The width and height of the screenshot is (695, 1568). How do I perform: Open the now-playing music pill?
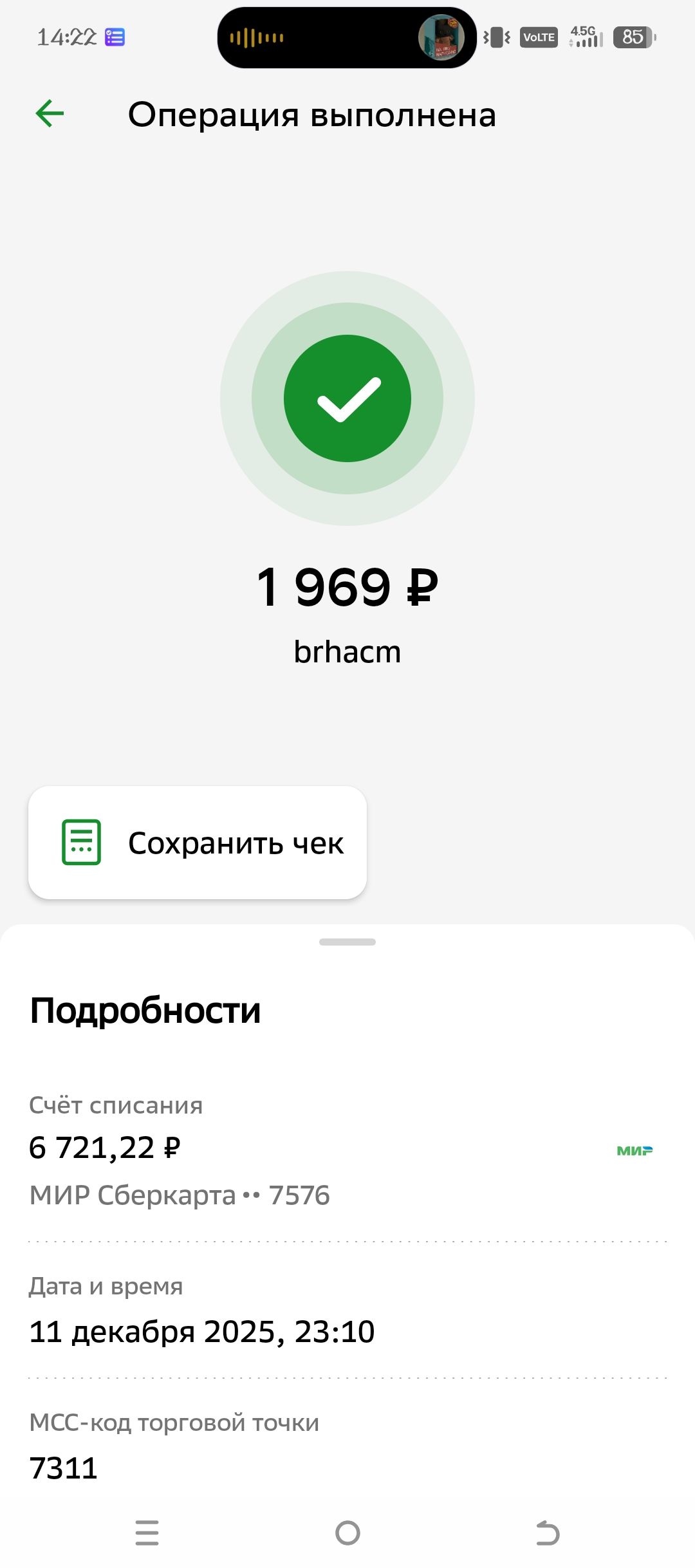(347, 37)
